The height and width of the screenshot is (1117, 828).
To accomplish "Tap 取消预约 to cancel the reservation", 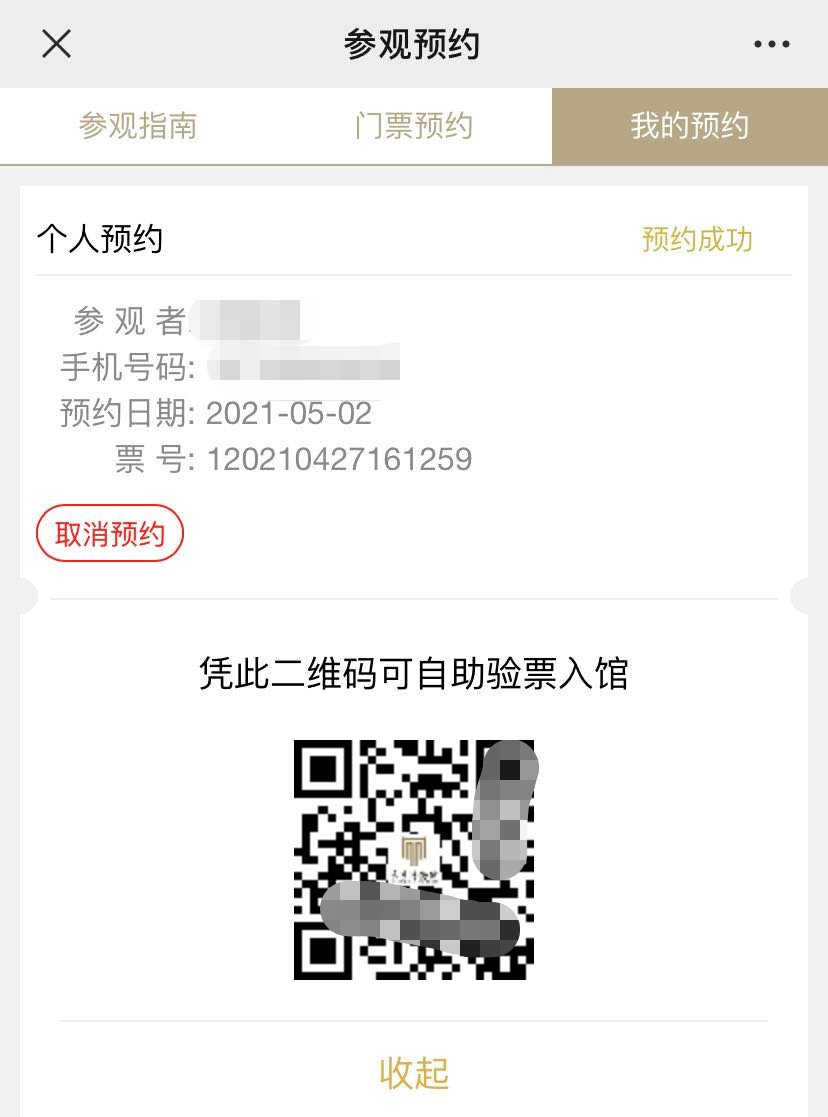I will click(110, 534).
